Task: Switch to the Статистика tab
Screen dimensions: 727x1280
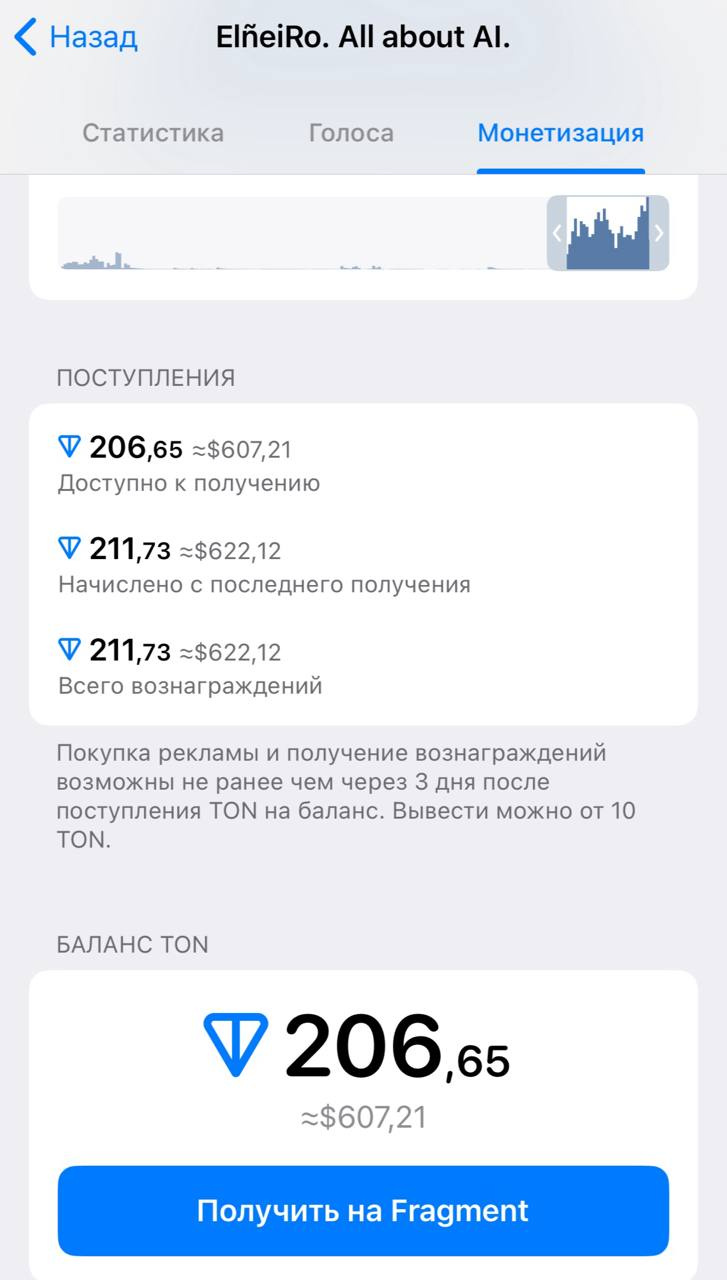Action: coord(153,133)
